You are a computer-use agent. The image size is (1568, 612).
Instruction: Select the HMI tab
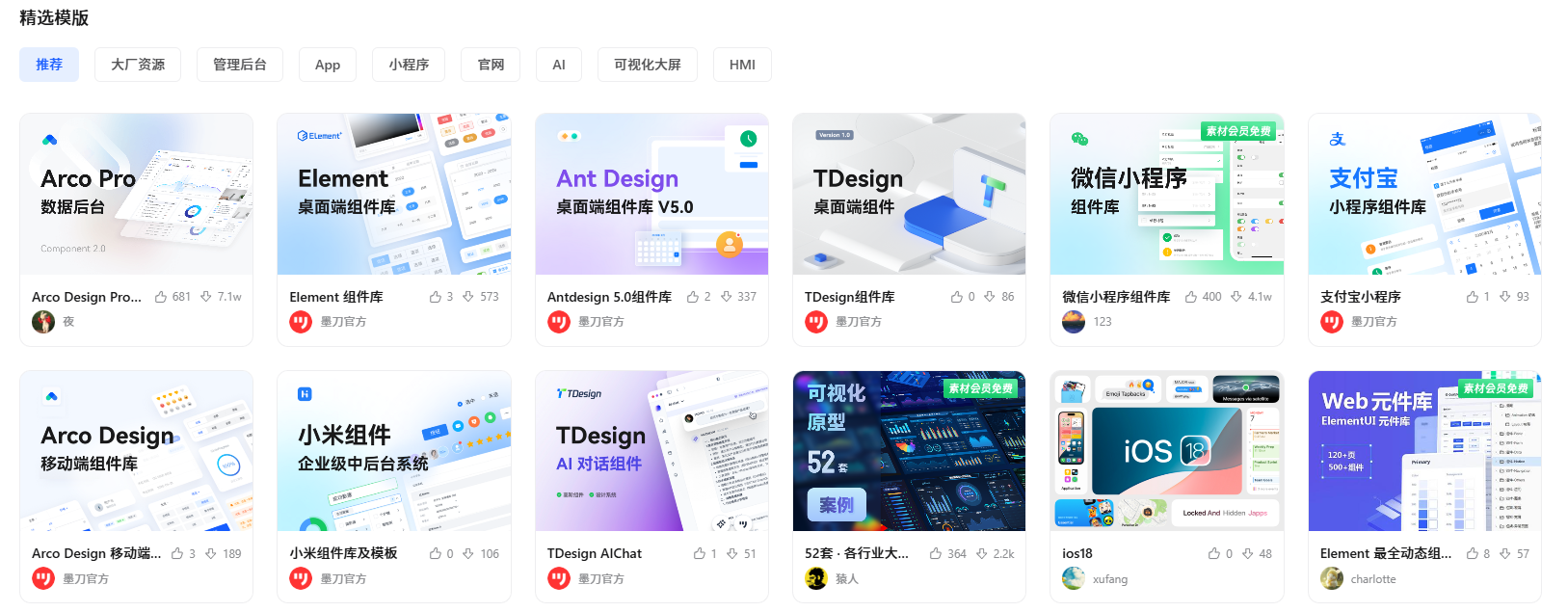click(742, 65)
